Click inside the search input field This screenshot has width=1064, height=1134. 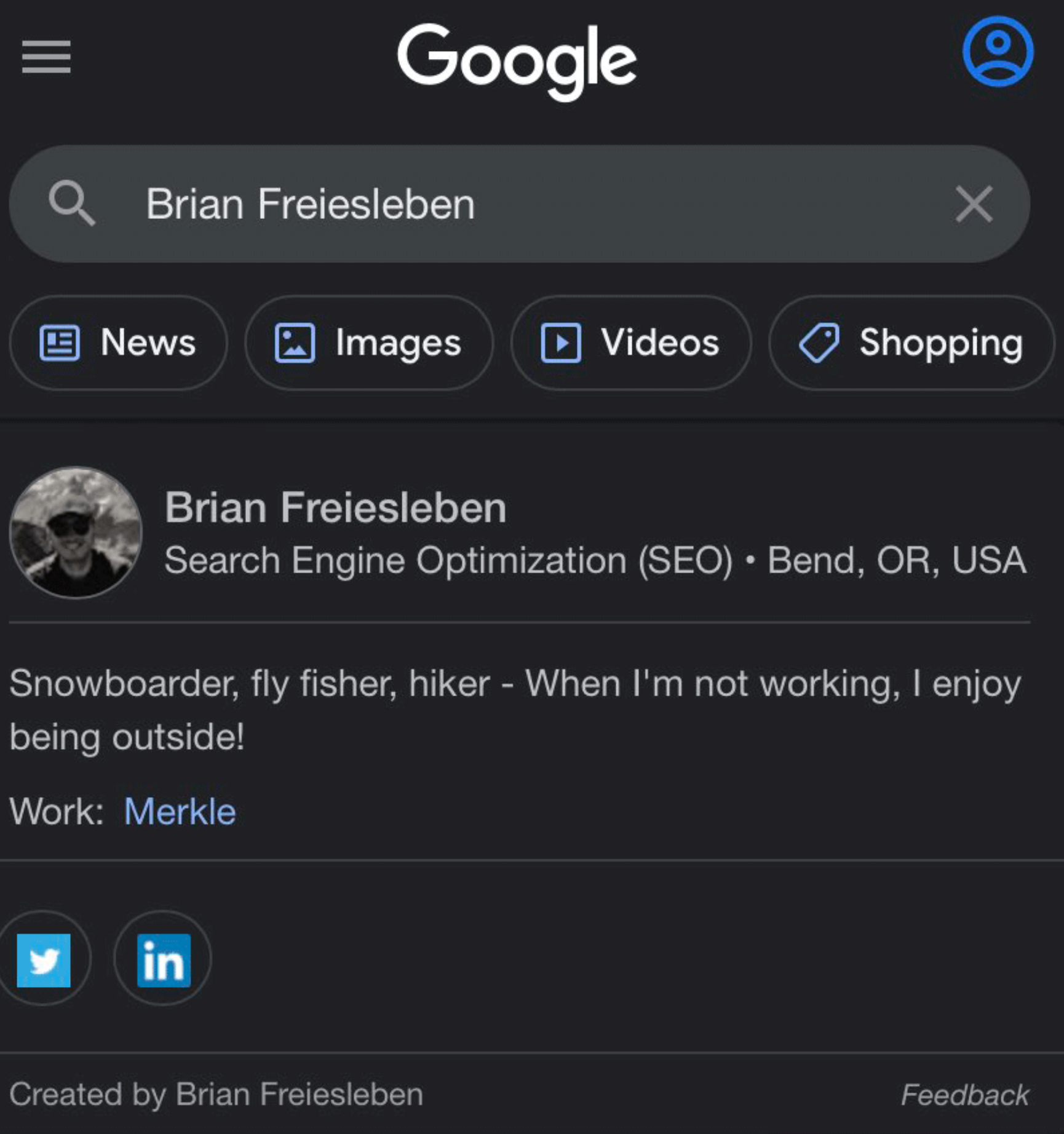pyautogui.click(x=431, y=204)
